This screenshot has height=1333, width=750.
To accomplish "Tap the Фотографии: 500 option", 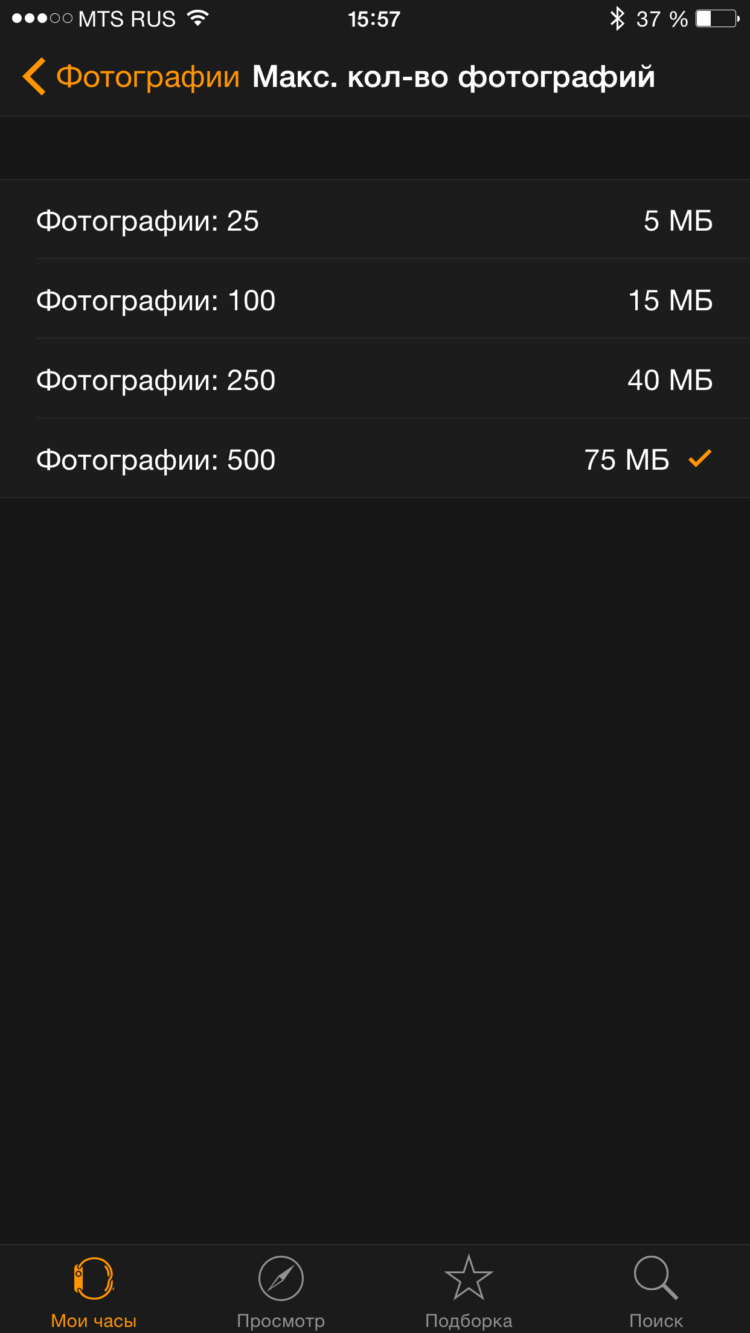I will coord(374,460).
